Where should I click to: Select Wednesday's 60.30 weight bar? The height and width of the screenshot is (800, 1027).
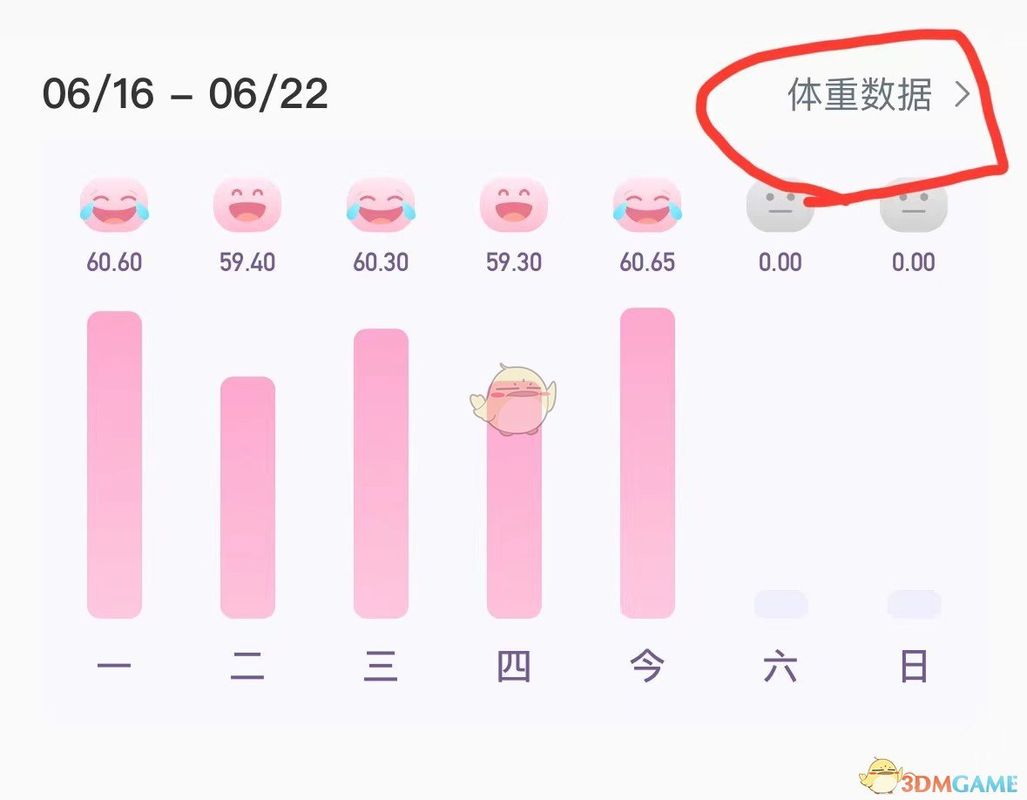click(380, 473)
